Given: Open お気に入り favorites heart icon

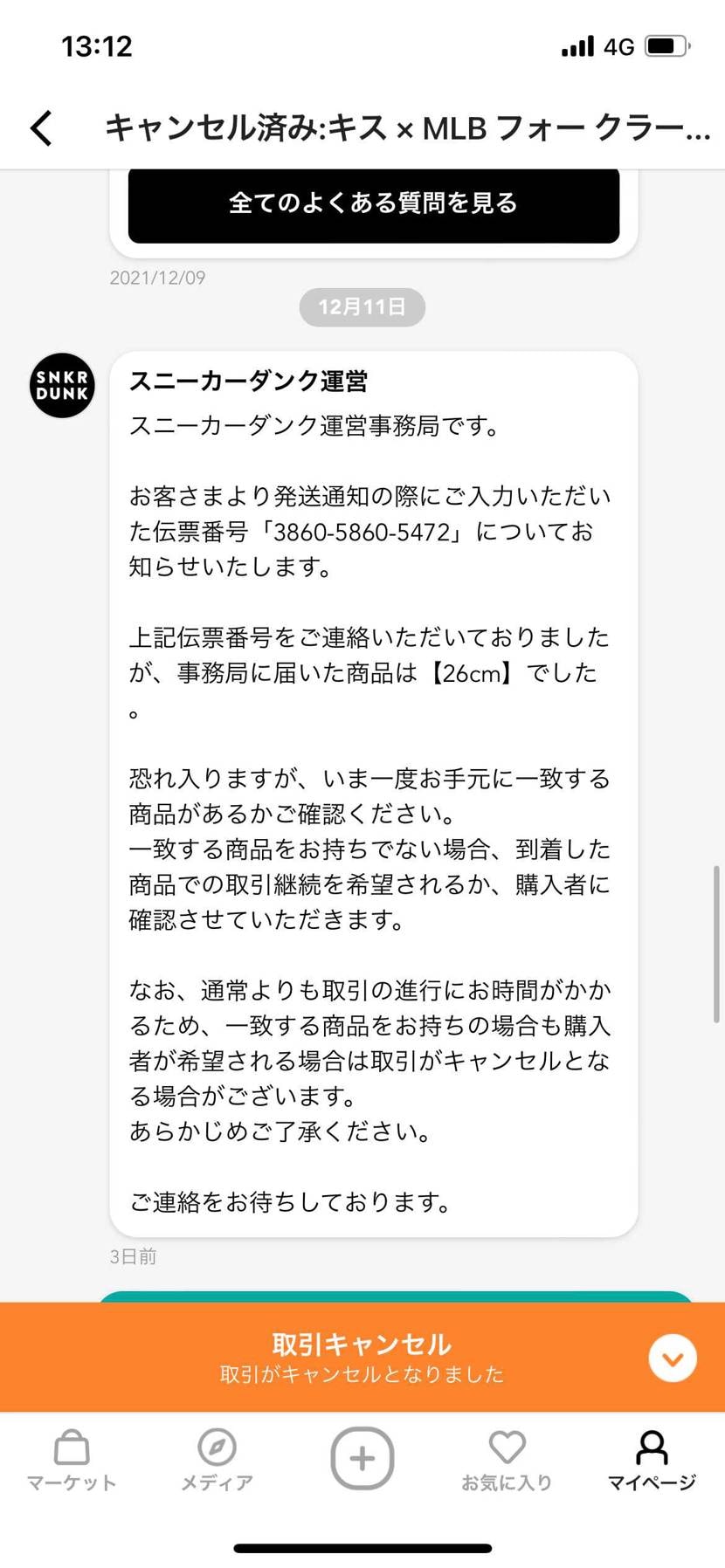Looking at the screenshot, I should [x=507, y=1445].
